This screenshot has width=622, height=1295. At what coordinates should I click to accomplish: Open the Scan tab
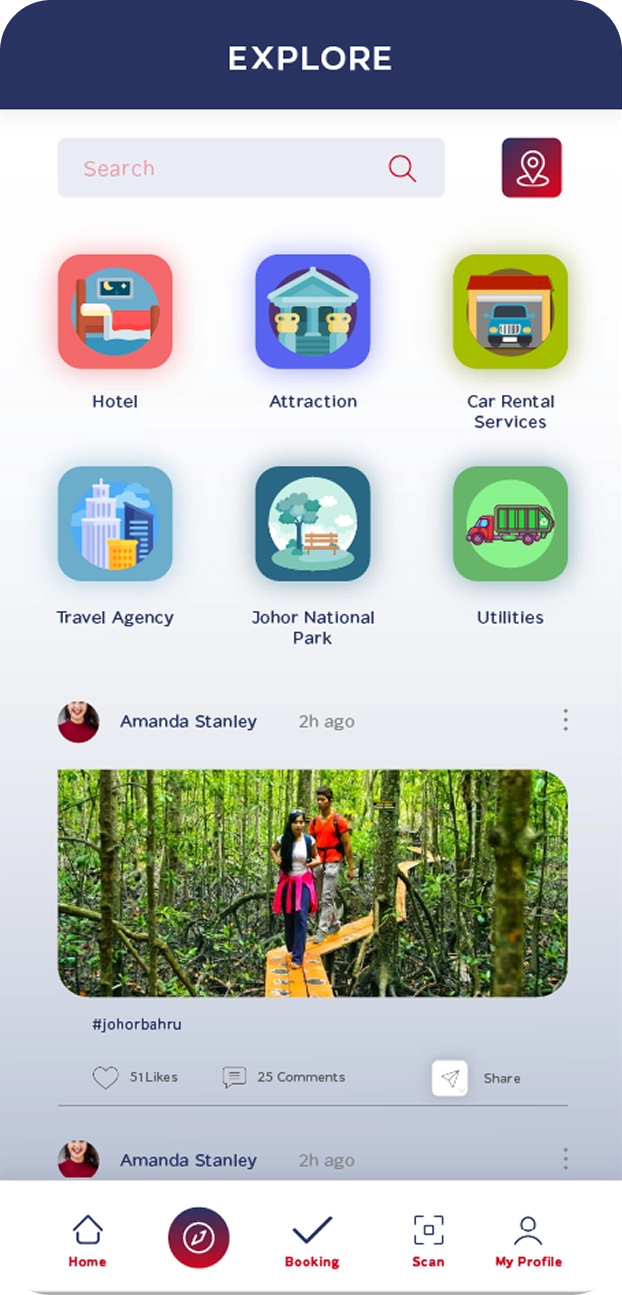coord(428,1241)
